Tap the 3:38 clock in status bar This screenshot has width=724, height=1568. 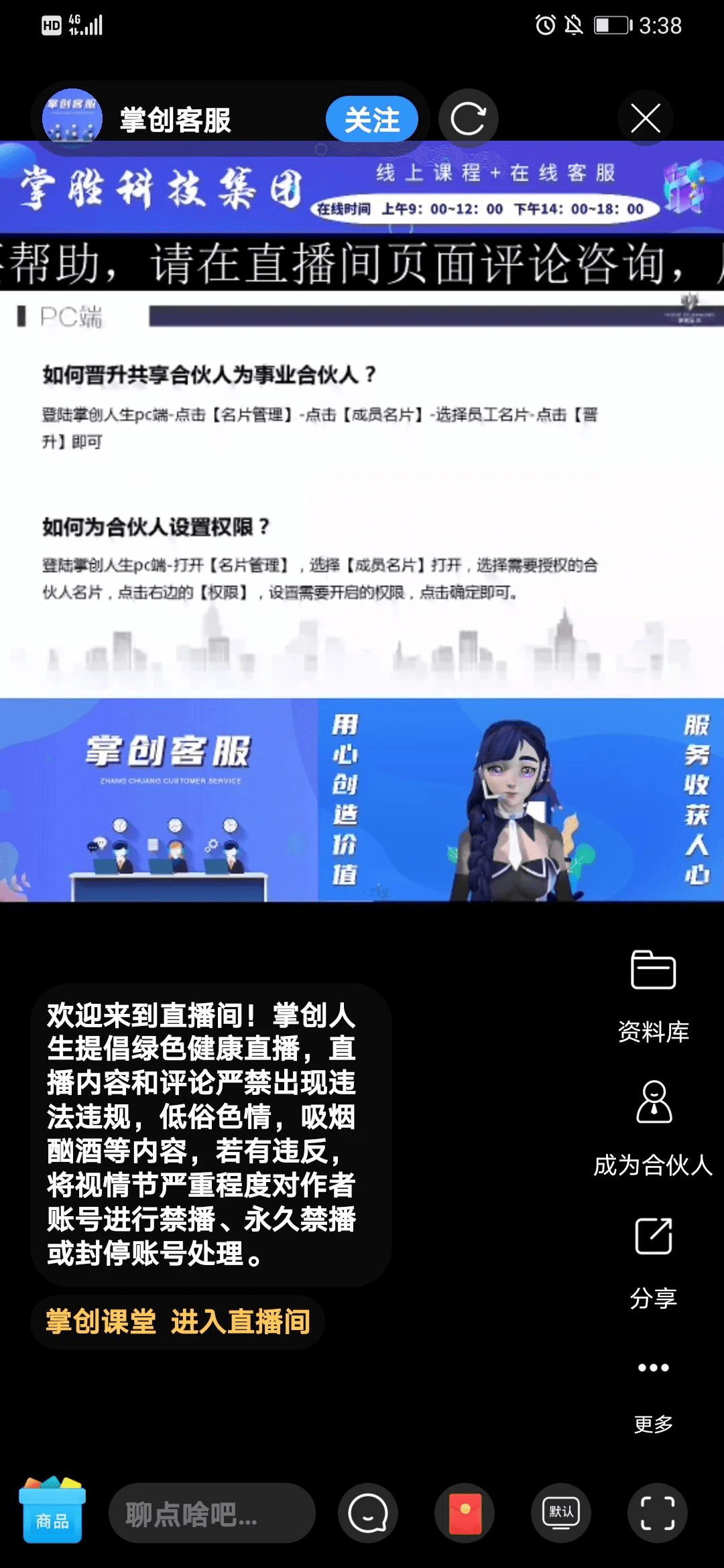(660, 25)
